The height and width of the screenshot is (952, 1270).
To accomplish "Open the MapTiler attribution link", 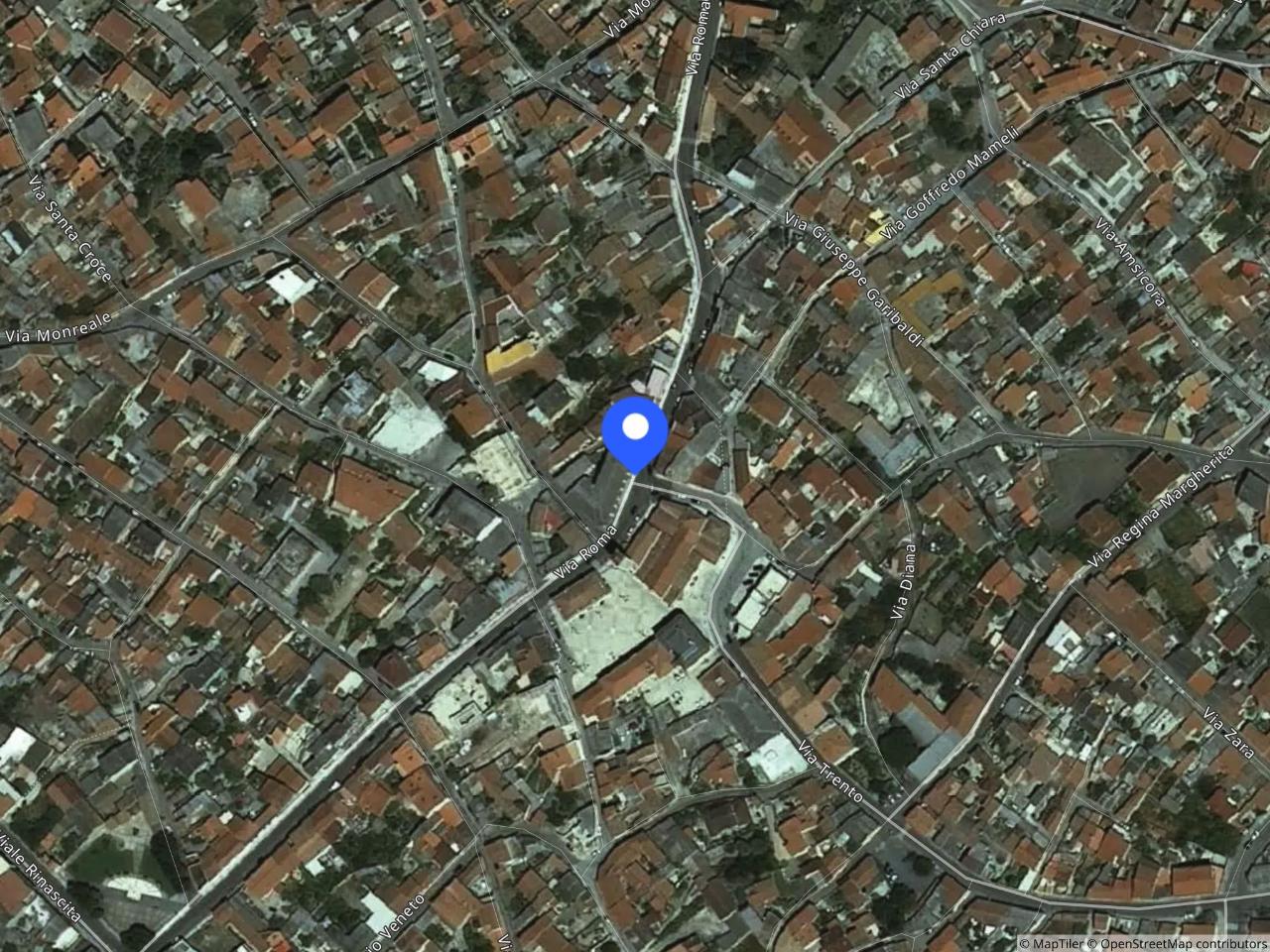I will (x=1059, y=943).
